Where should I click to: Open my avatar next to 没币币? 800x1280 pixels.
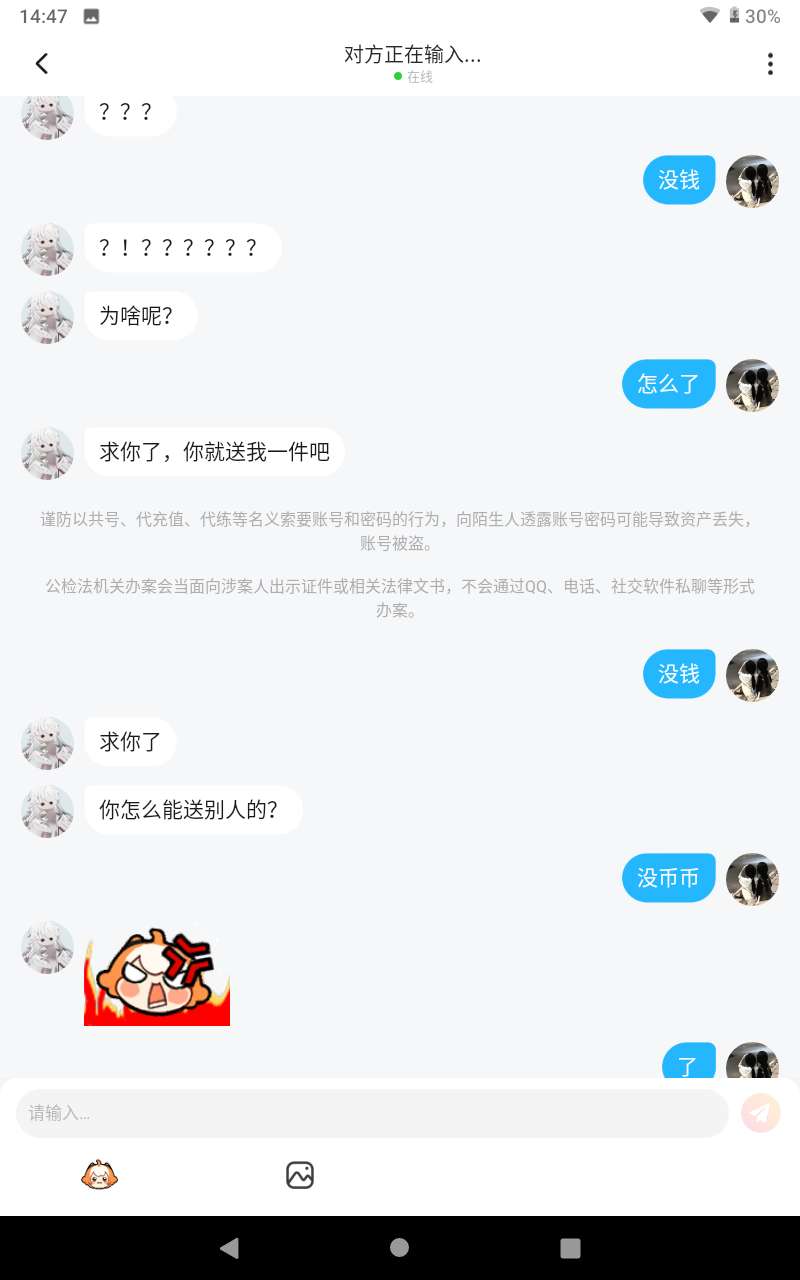[752, 879]
